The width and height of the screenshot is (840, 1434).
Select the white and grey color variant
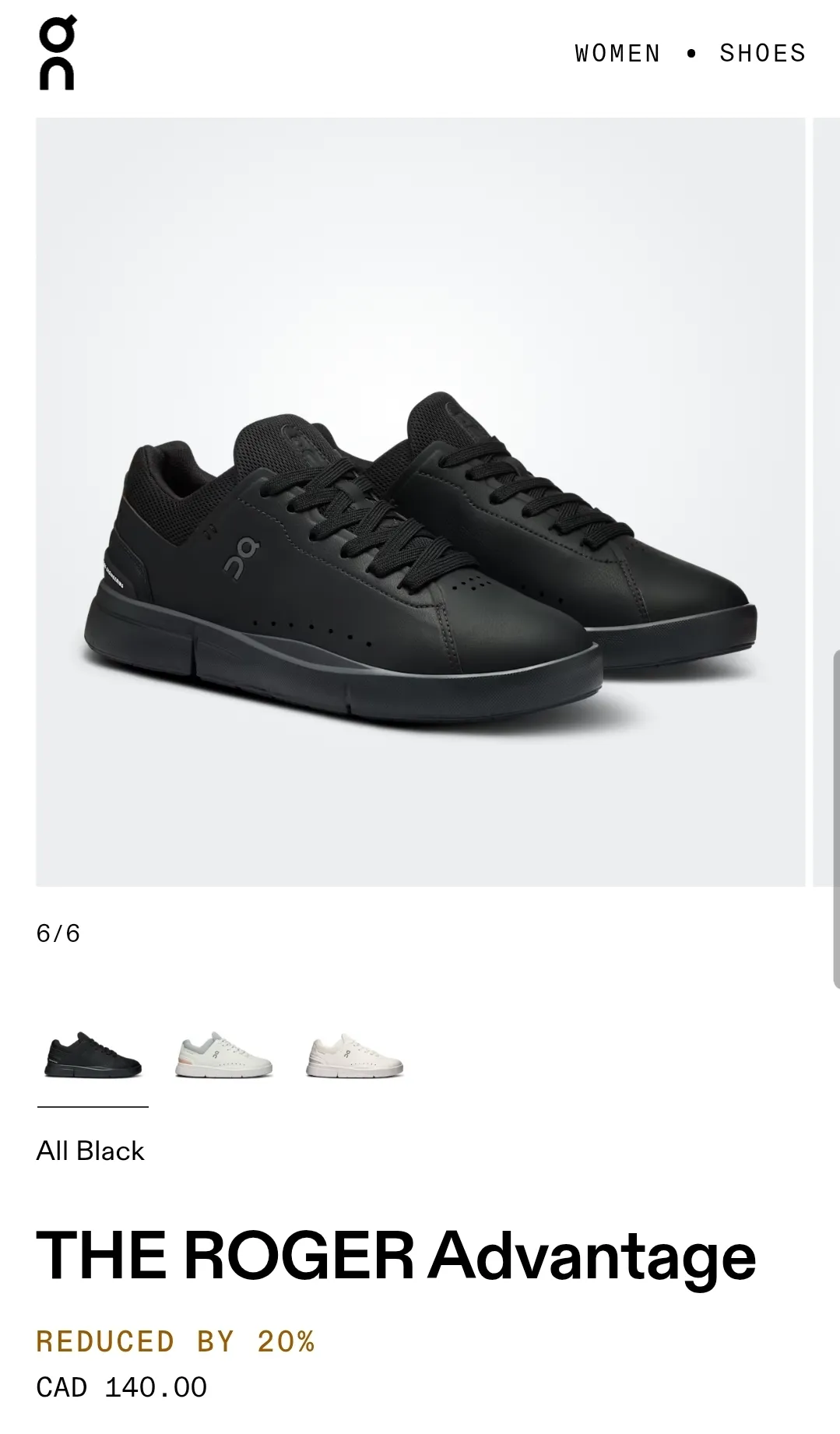tap(223, 1056)
